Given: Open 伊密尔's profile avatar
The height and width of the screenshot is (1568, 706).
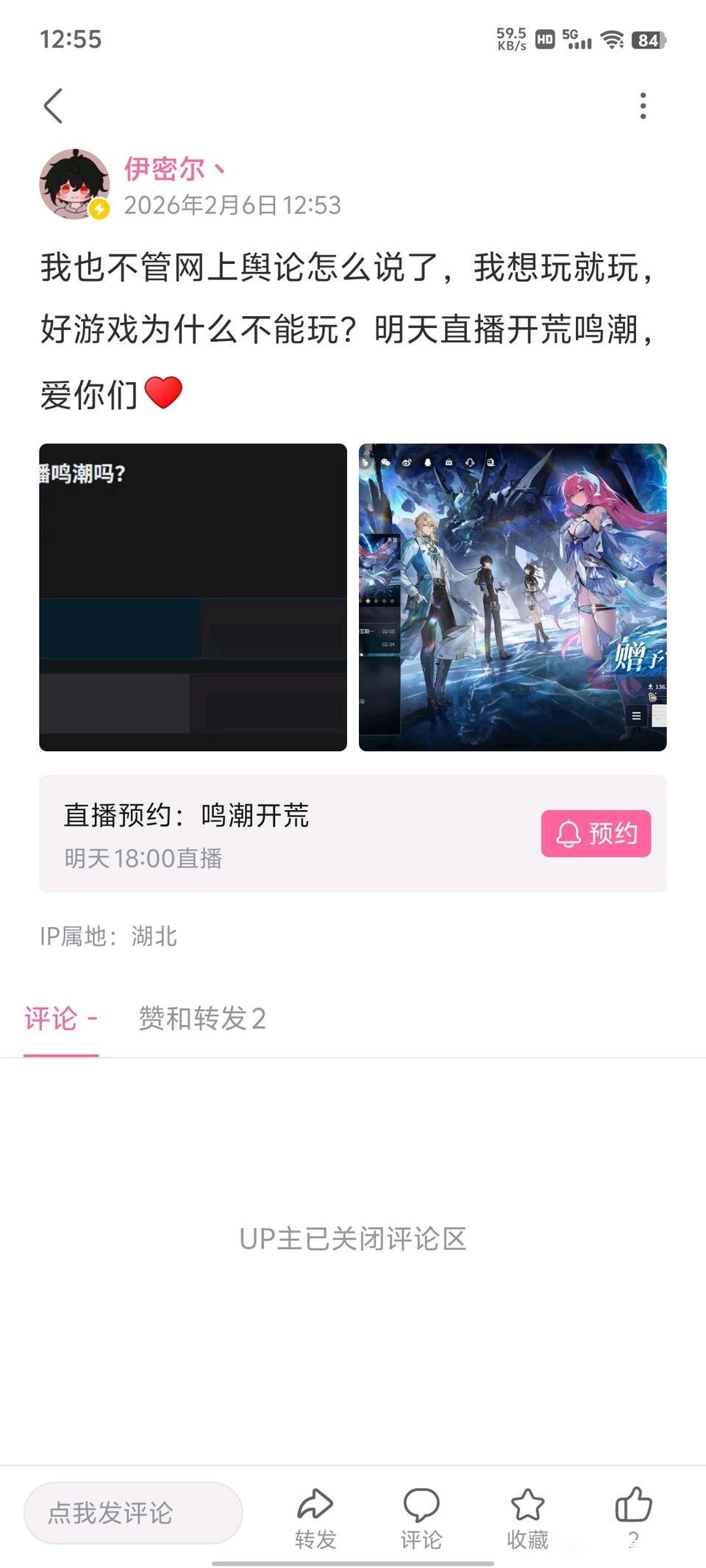Looking at the screenshot, I should tap(74, 184).
